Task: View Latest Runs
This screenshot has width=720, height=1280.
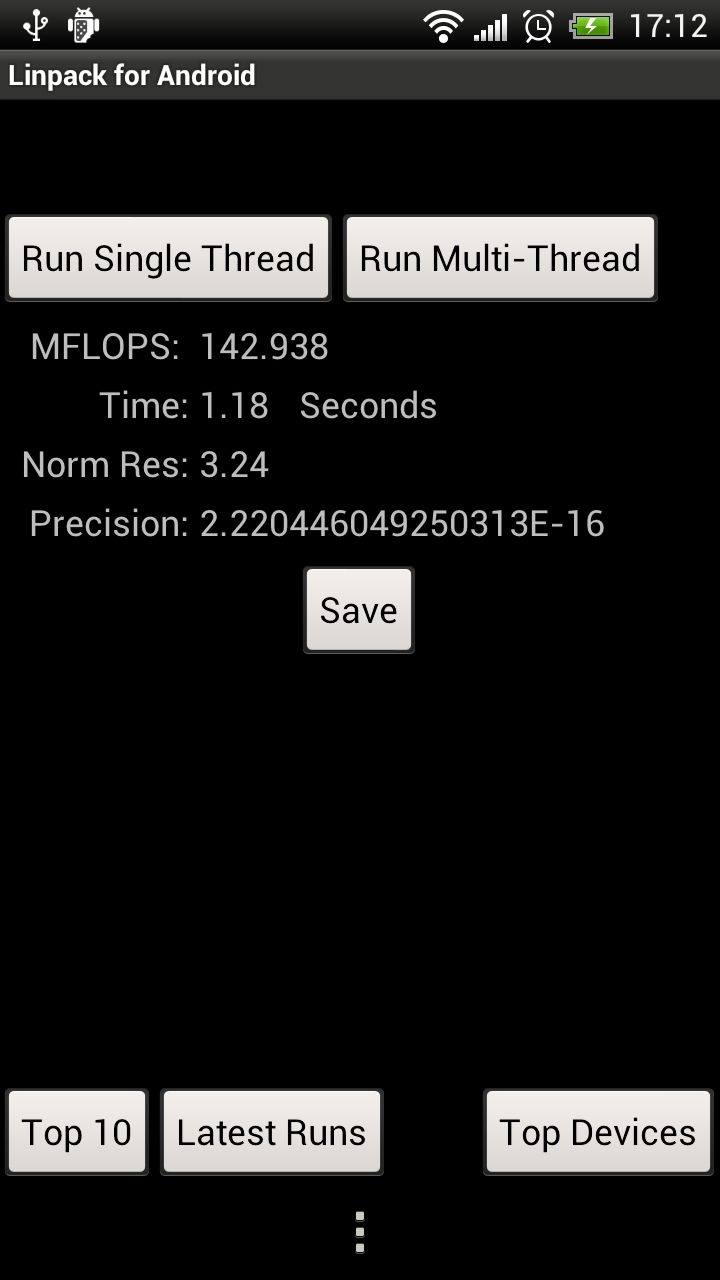Action: click(x=271, y=1132)
